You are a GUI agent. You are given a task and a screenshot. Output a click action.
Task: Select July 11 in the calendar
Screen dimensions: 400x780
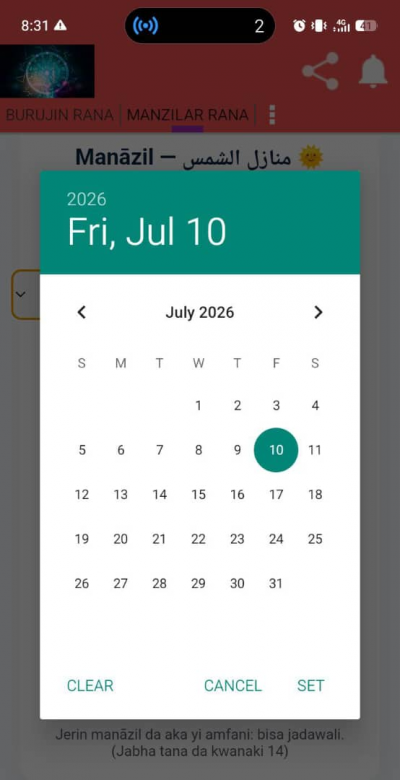point(315,450)
